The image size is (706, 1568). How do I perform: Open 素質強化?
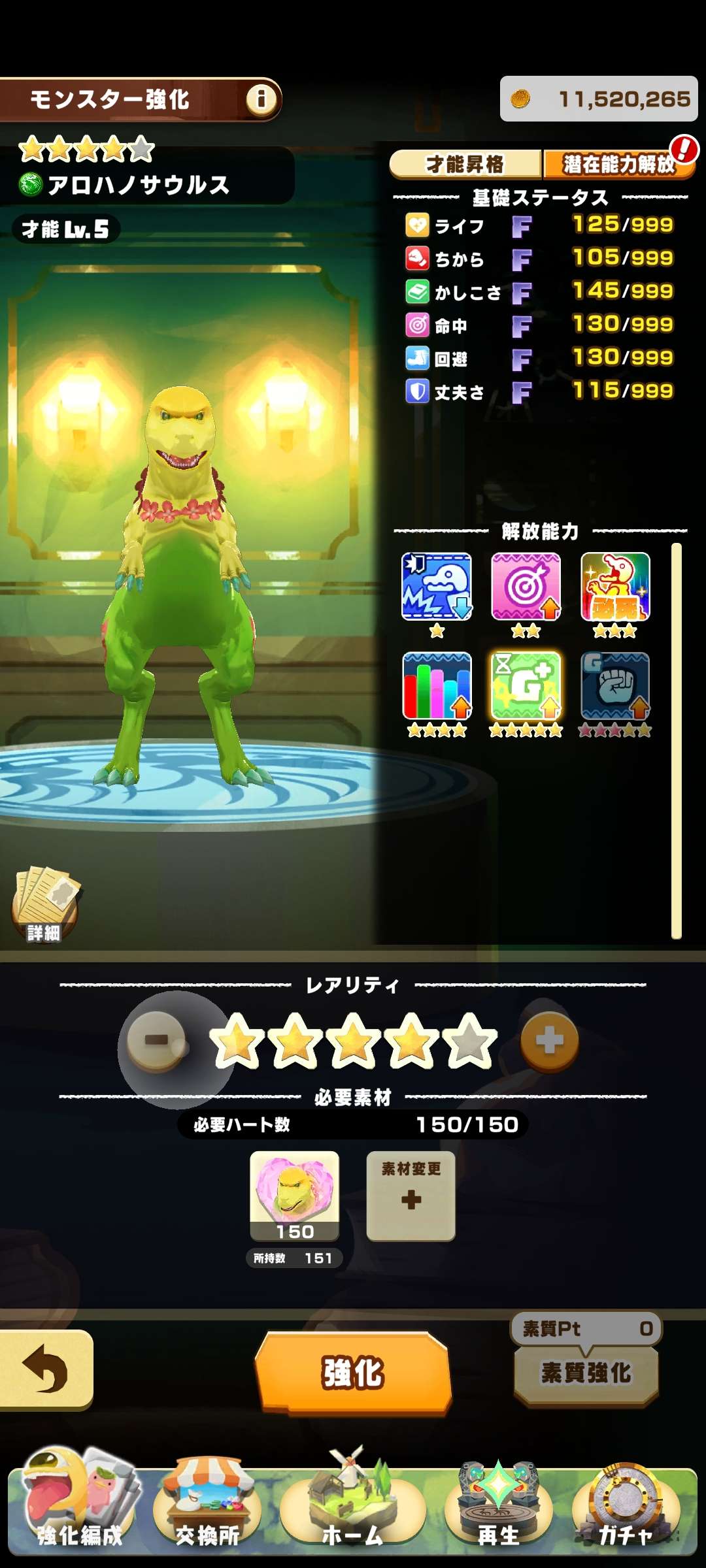586,1372
